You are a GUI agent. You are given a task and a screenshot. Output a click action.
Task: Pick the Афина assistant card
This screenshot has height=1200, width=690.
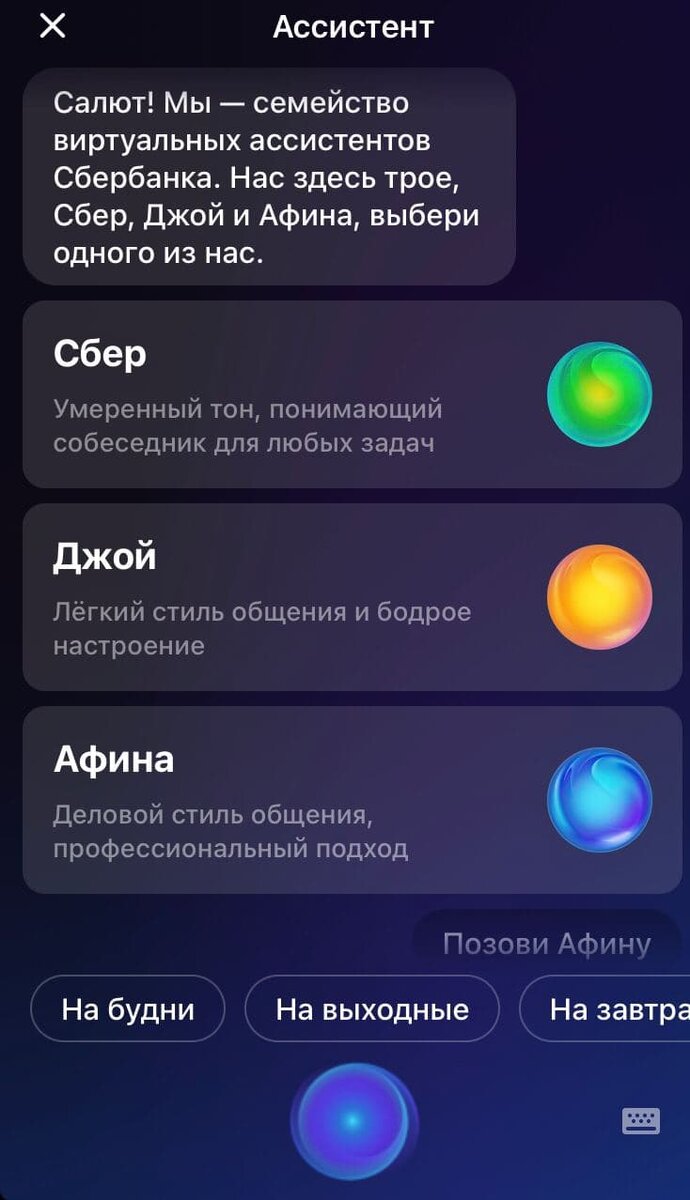coord(352,800)
